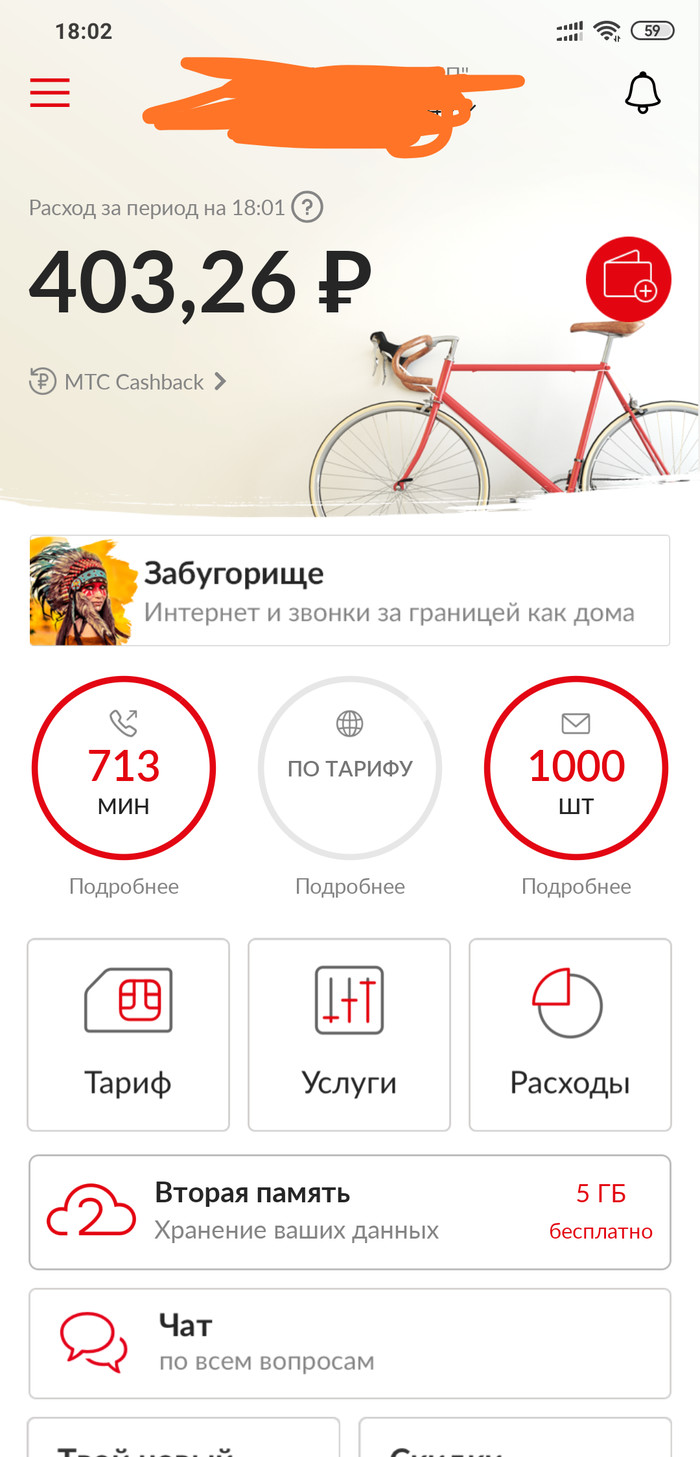The height and width of the screenshot is (1457, 700).
Task: Tap the help icon next to expense period
Action: tap(309, 208)
